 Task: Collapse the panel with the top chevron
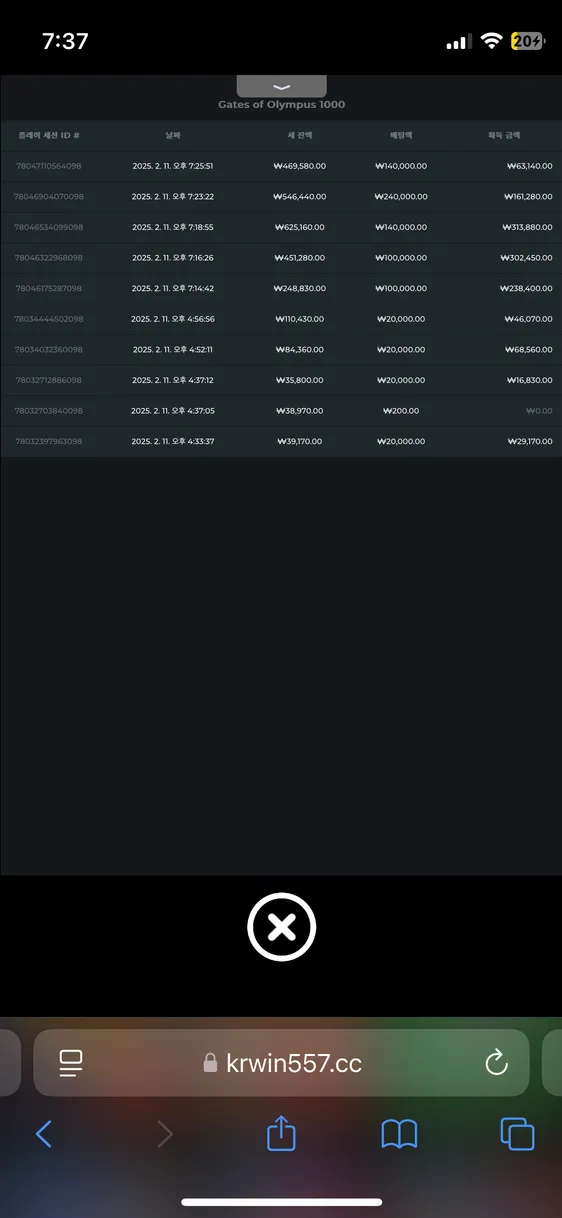pyautogui.click(x=281, y=87)
